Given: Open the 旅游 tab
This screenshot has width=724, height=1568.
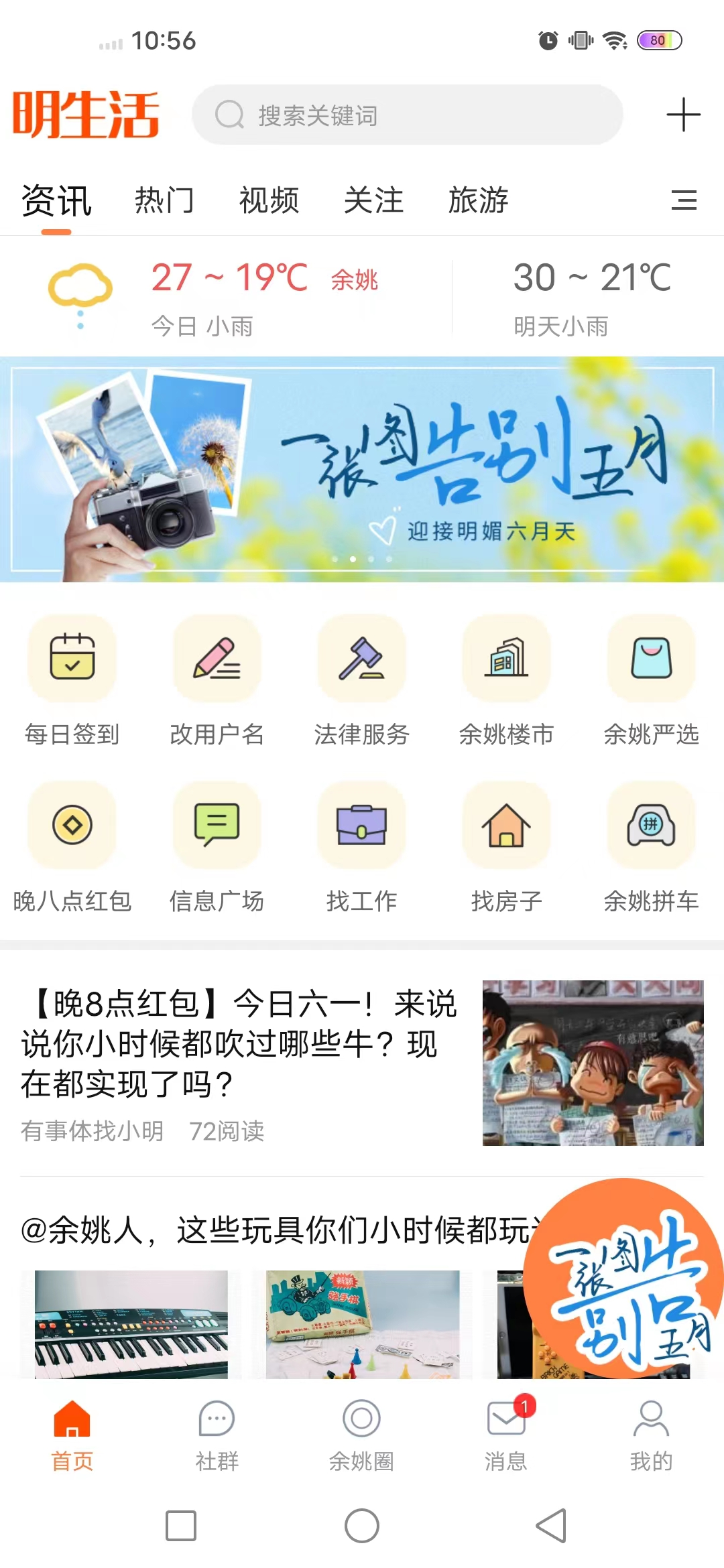Looking at the screenshot, I should click(x=478, y=200).
